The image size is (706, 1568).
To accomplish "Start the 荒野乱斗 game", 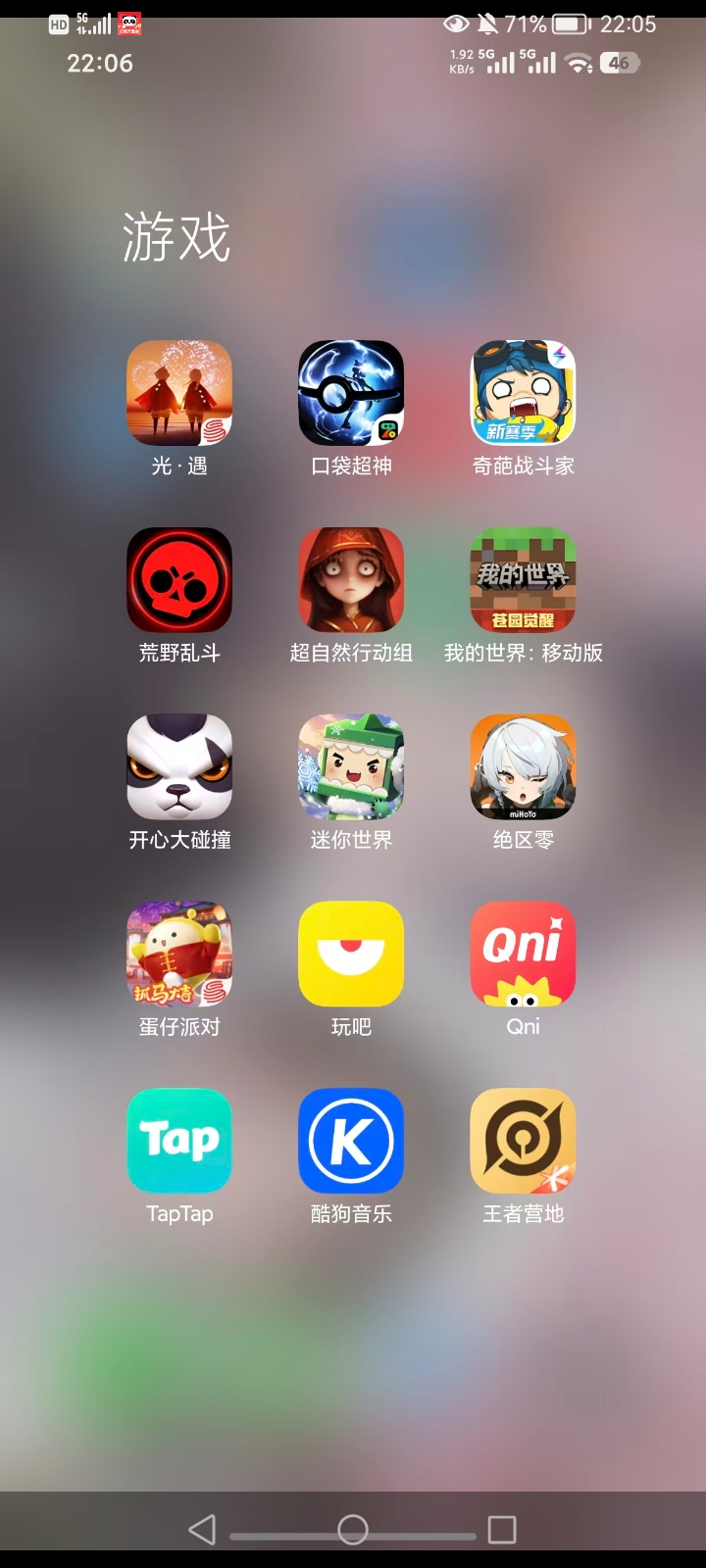I will pos(179,580).
